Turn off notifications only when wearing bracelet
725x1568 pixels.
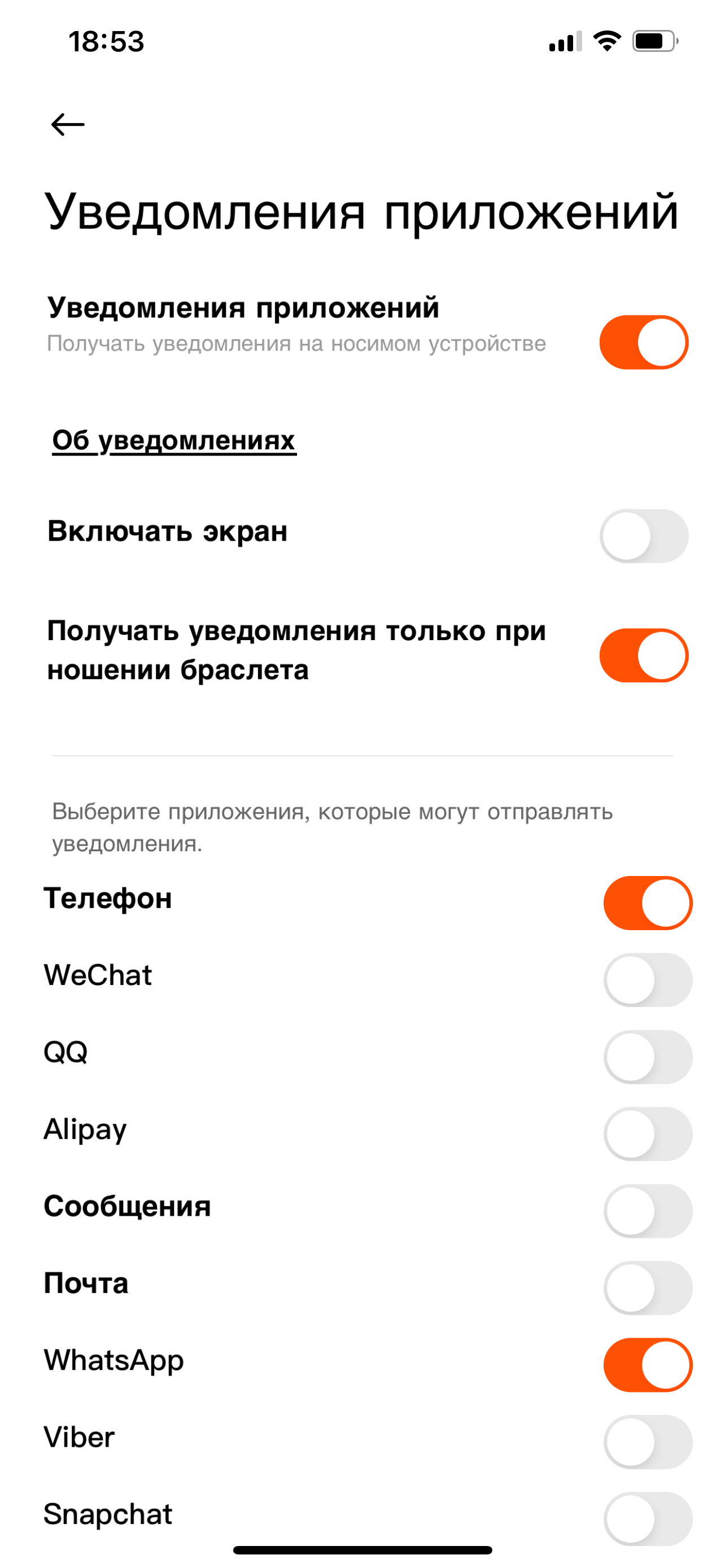(x=644, y=655)
